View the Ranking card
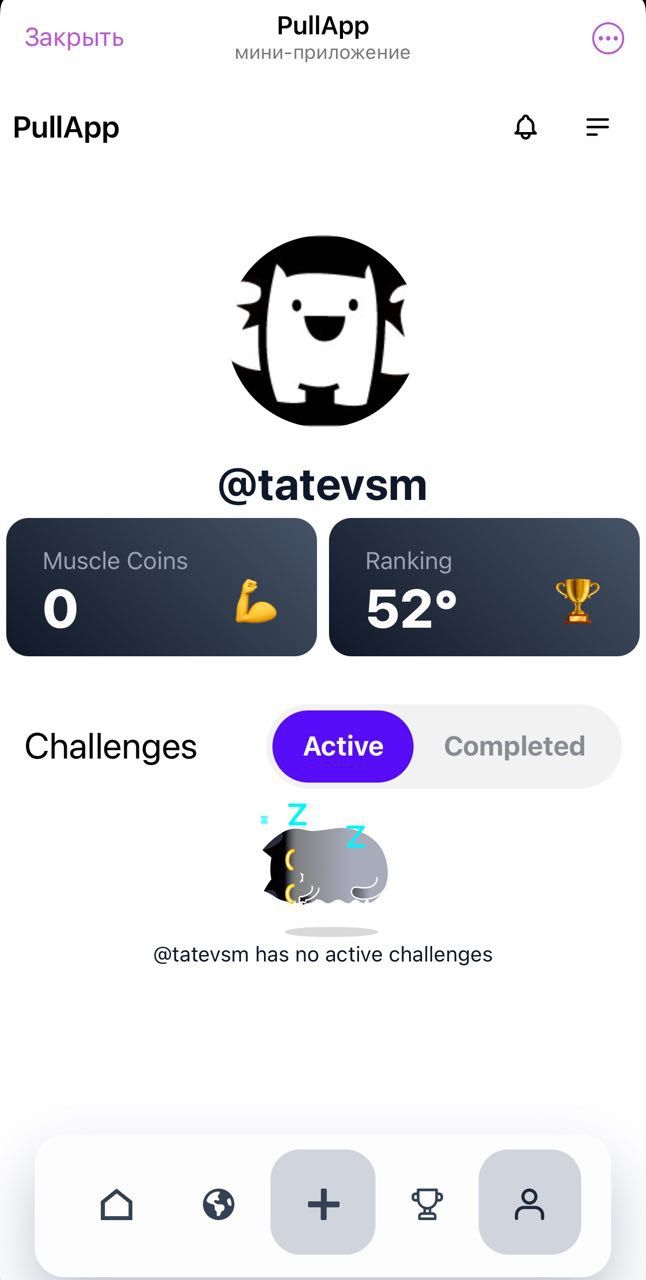The width and height of the screenshot is (646, 1280). click(x=484, y=587)
